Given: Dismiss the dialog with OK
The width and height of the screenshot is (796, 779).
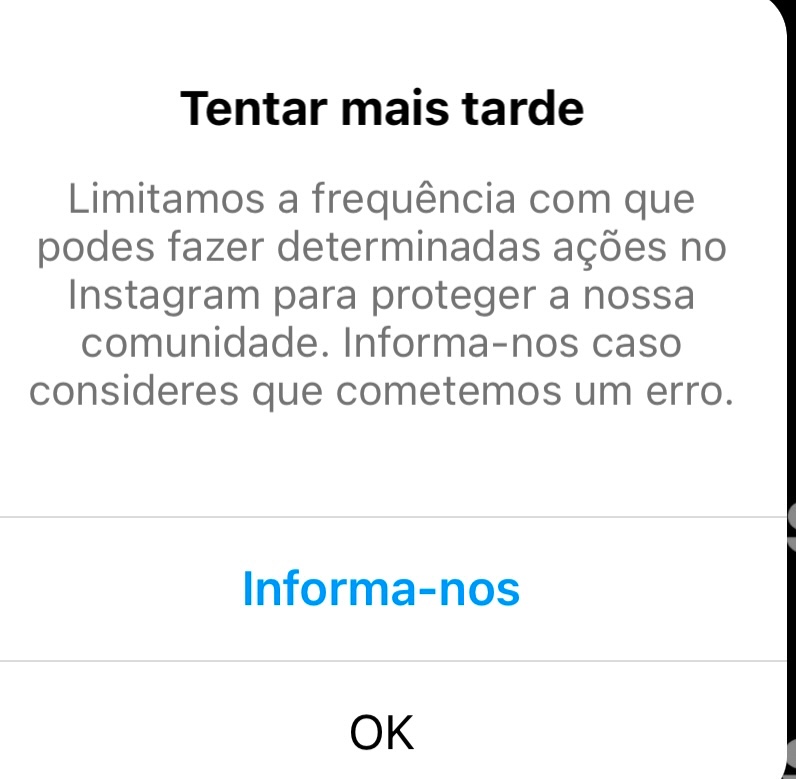Looking at the screenshot, I should tap(381, 732).
